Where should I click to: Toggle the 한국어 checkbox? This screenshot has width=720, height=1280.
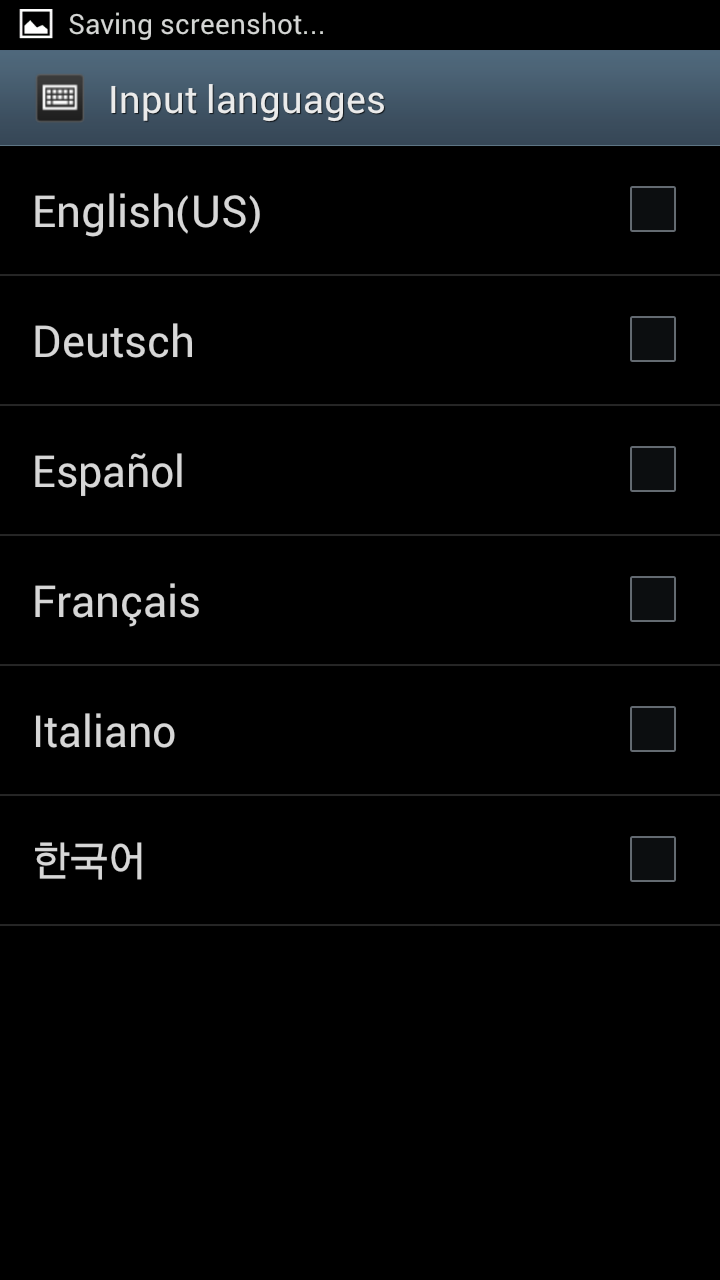pos(651,858)
